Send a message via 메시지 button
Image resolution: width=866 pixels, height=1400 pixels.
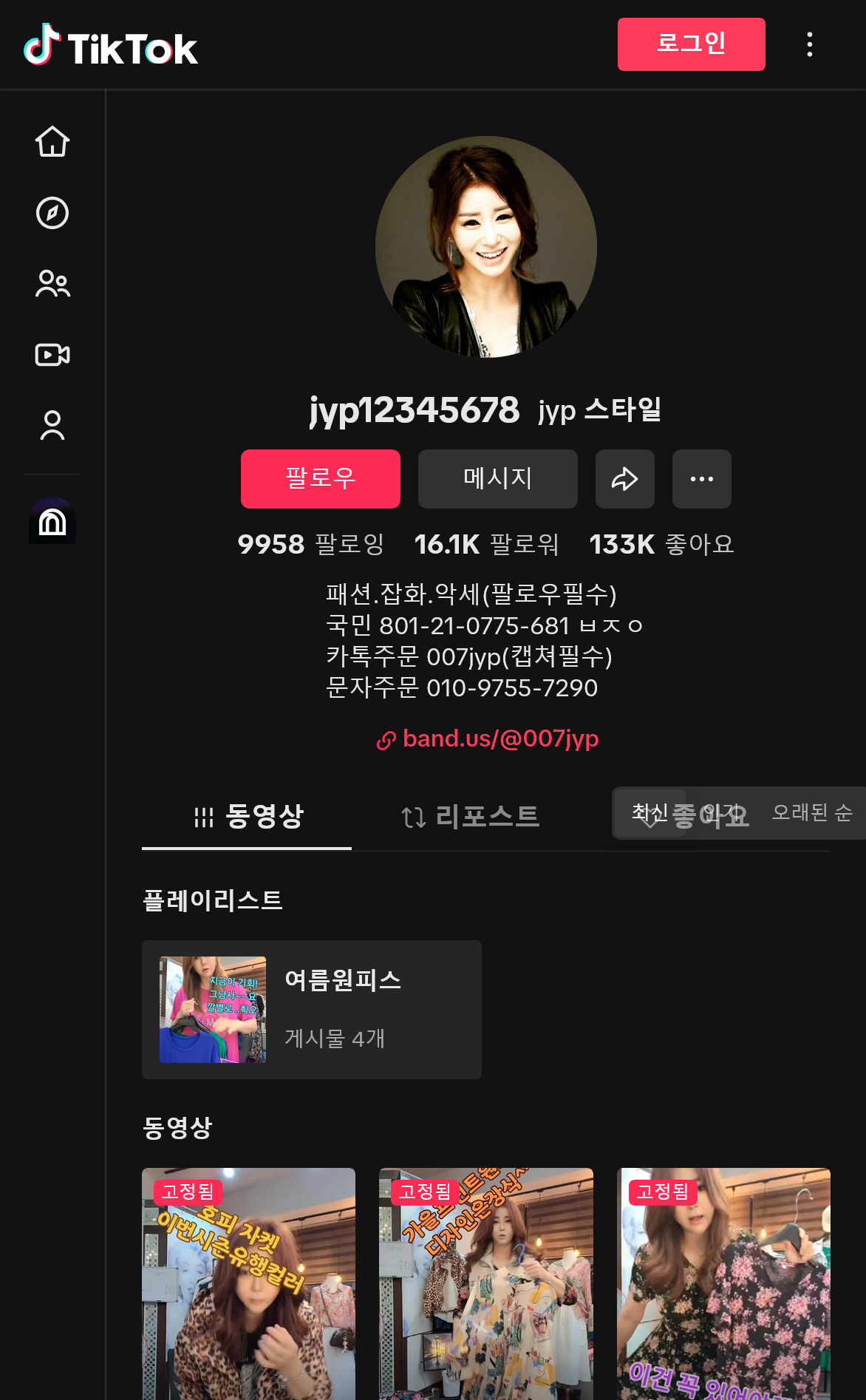(x=497, y=479)
